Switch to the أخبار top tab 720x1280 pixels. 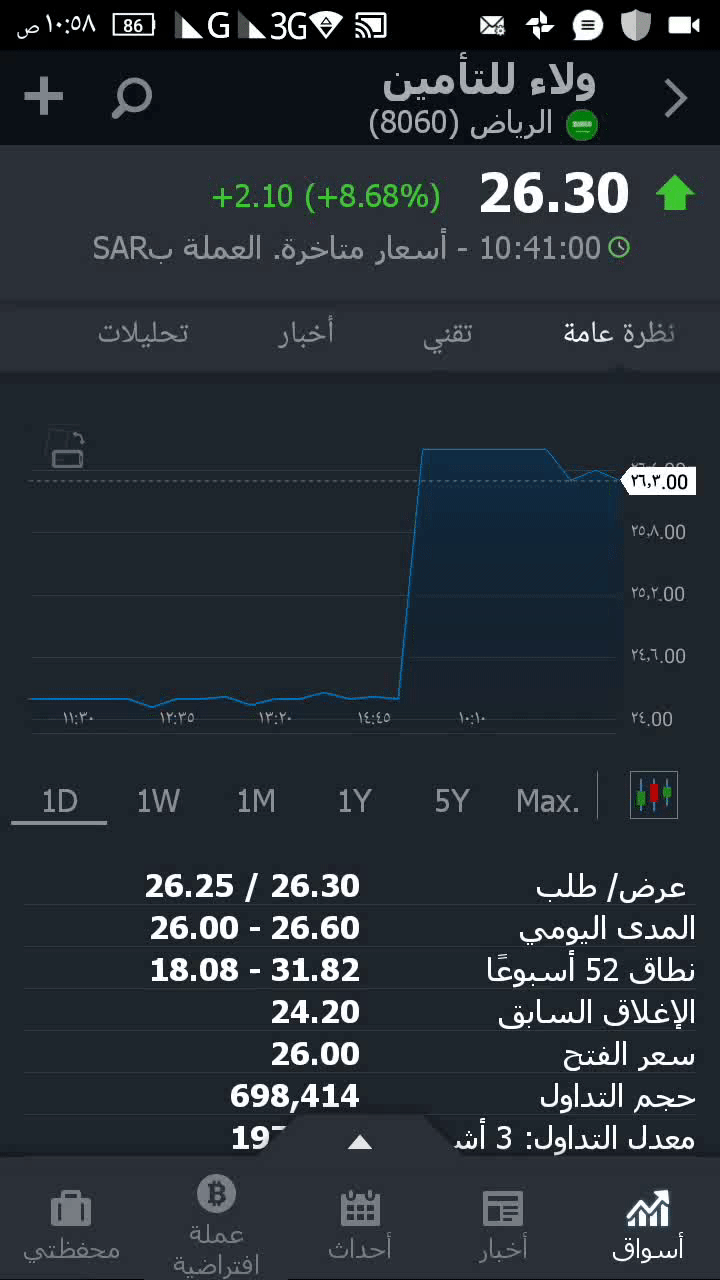tap(306, 334)
